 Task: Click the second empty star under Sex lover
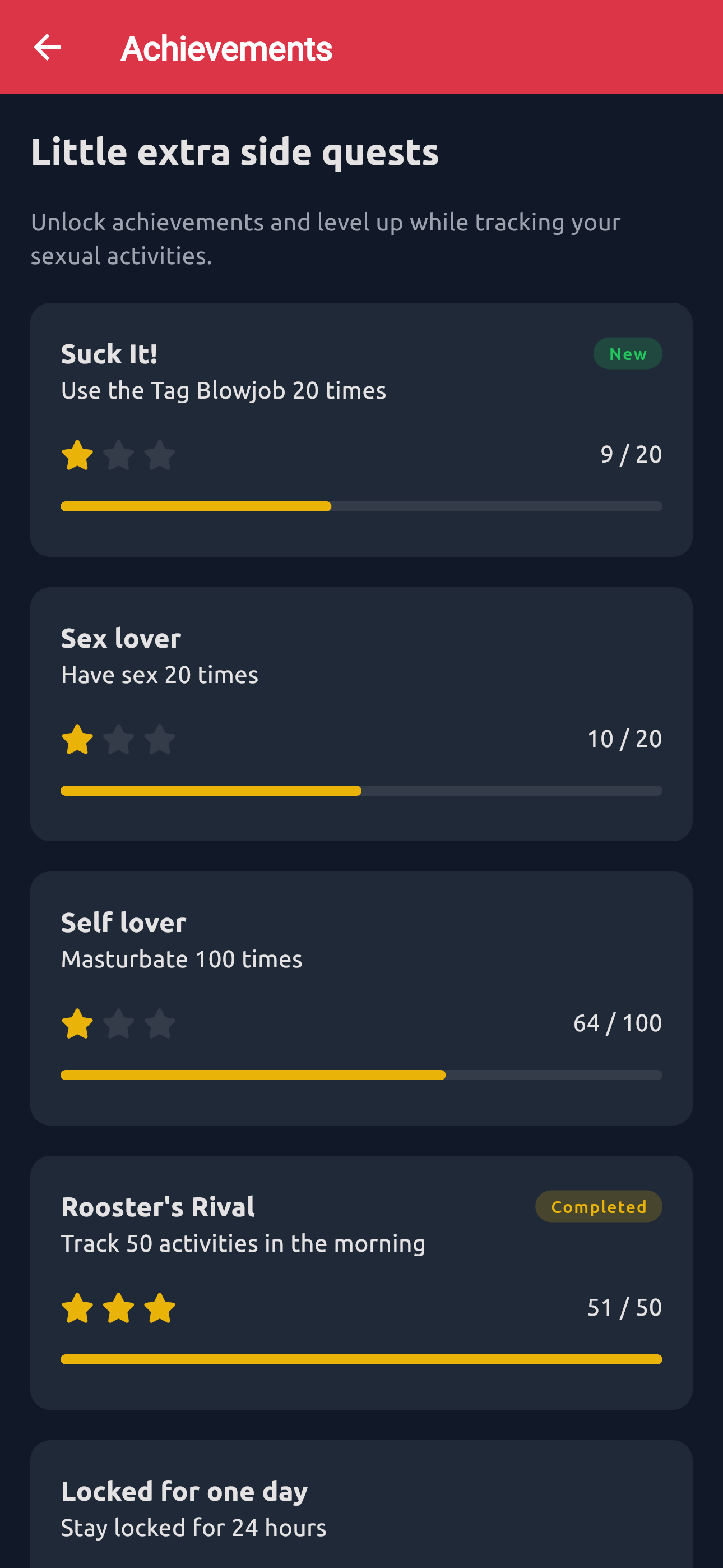[x=119, y=739]
